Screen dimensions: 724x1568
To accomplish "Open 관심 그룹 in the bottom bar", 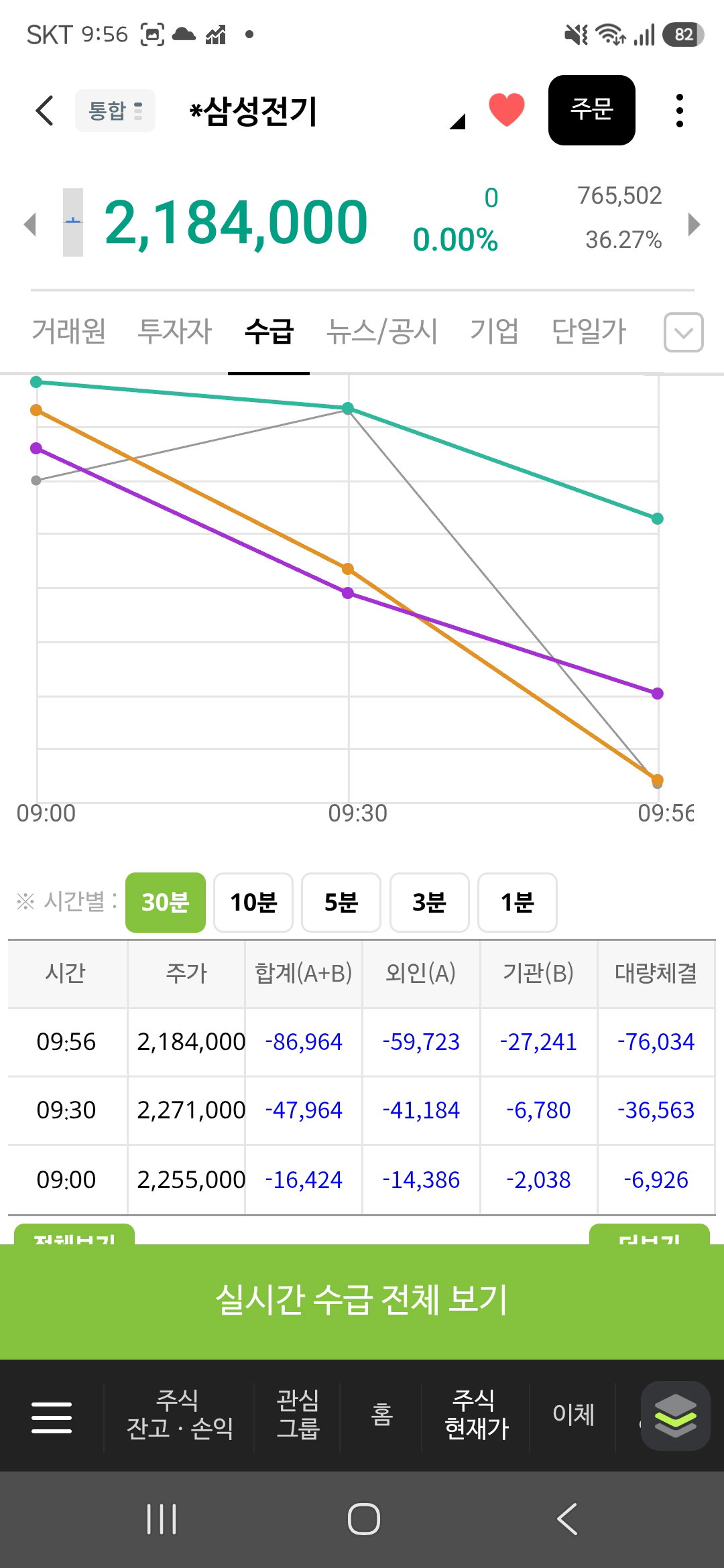I will [298, 1415].
